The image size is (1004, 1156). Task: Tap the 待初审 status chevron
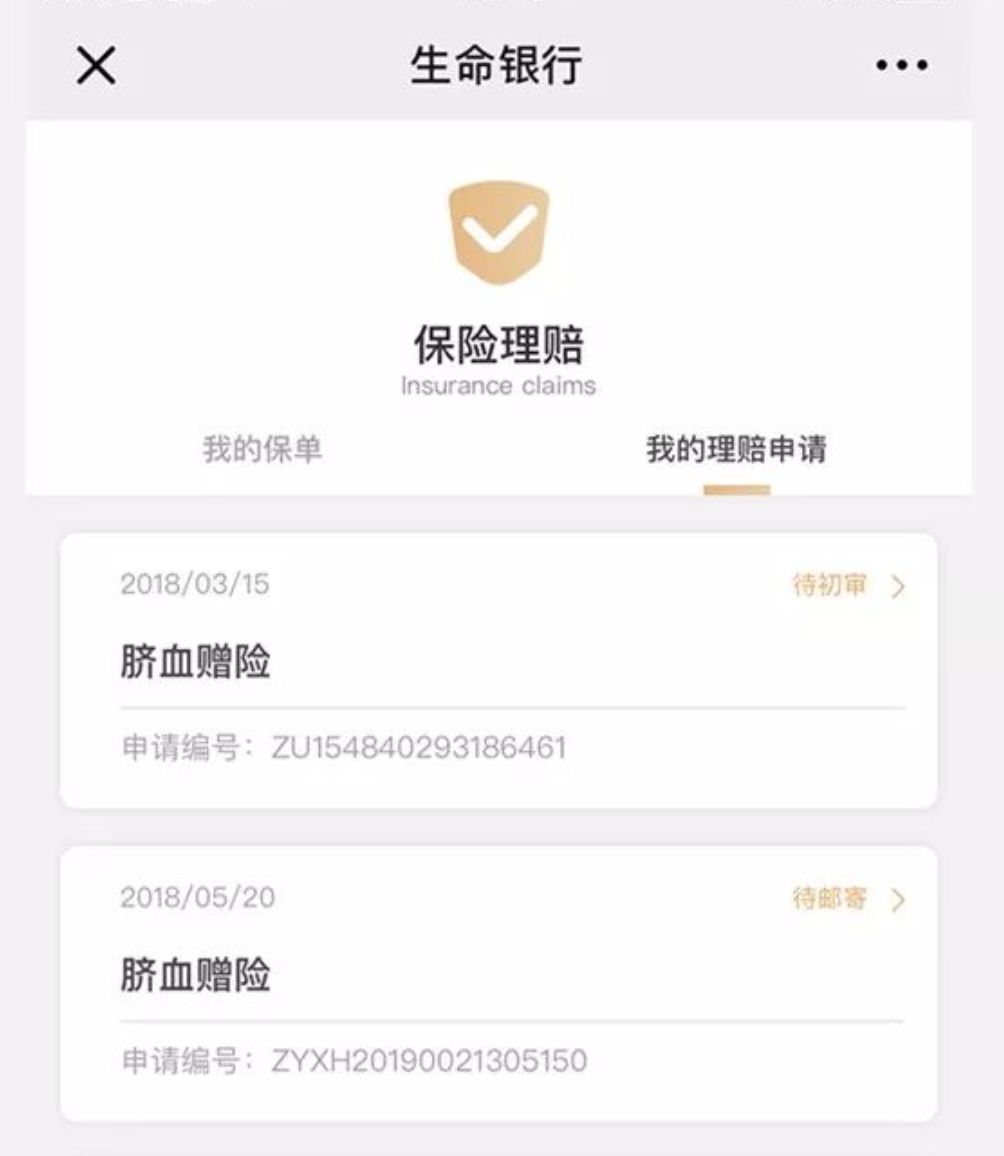[897, 587]
